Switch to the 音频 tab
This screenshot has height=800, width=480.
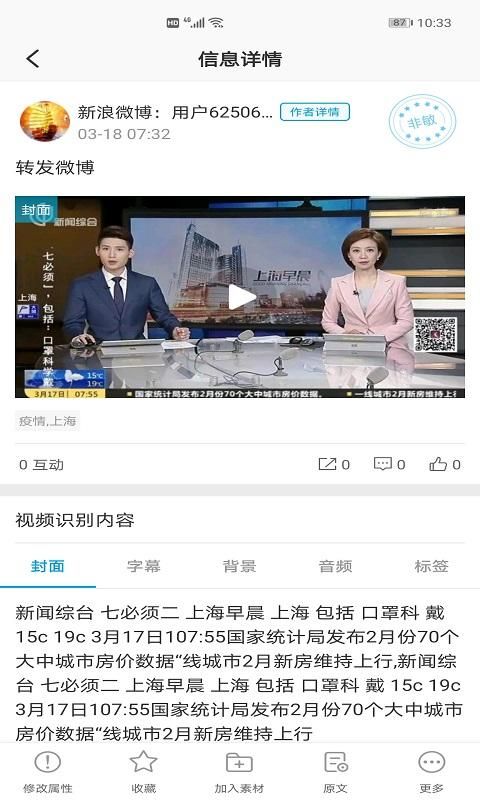tap(336, 566)
